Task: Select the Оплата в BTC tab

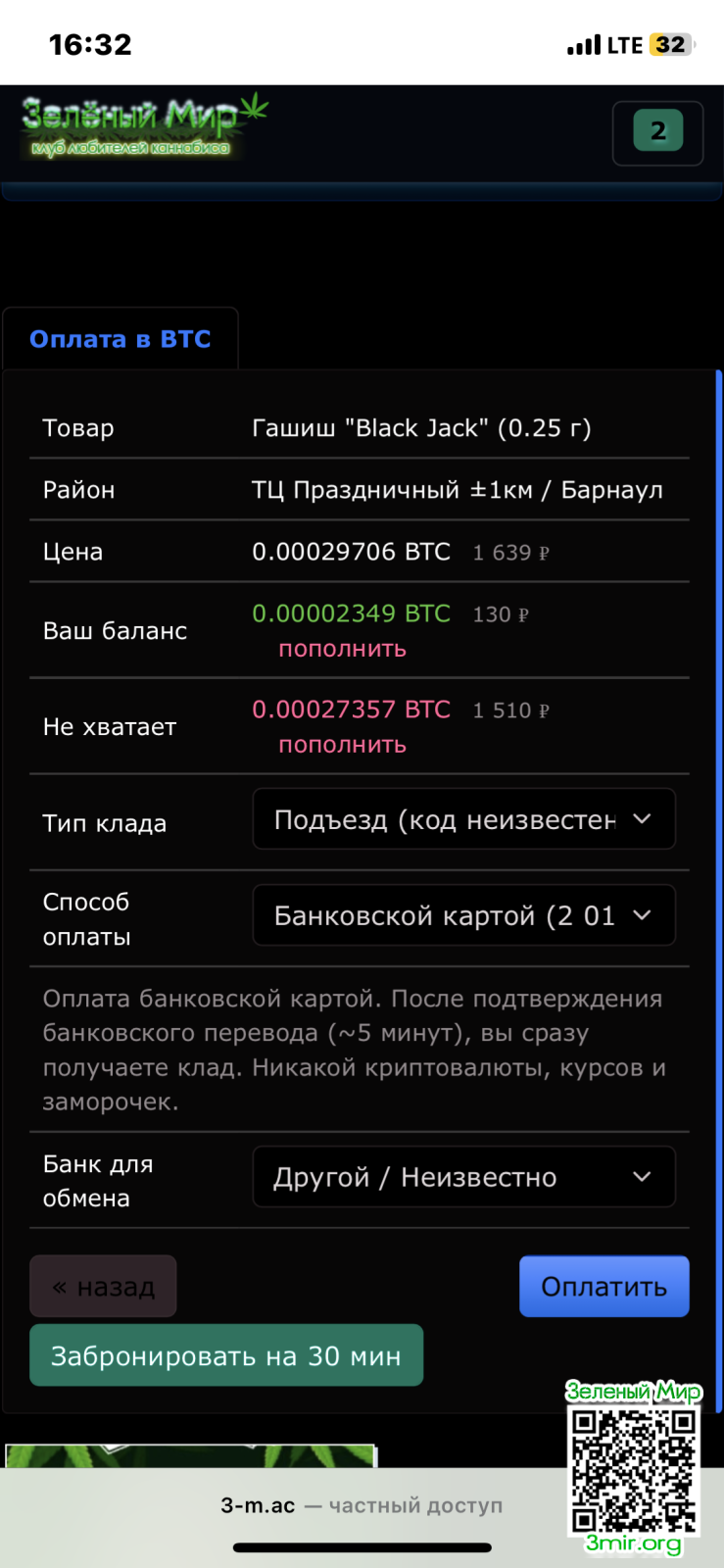Action: click(121, 339)
